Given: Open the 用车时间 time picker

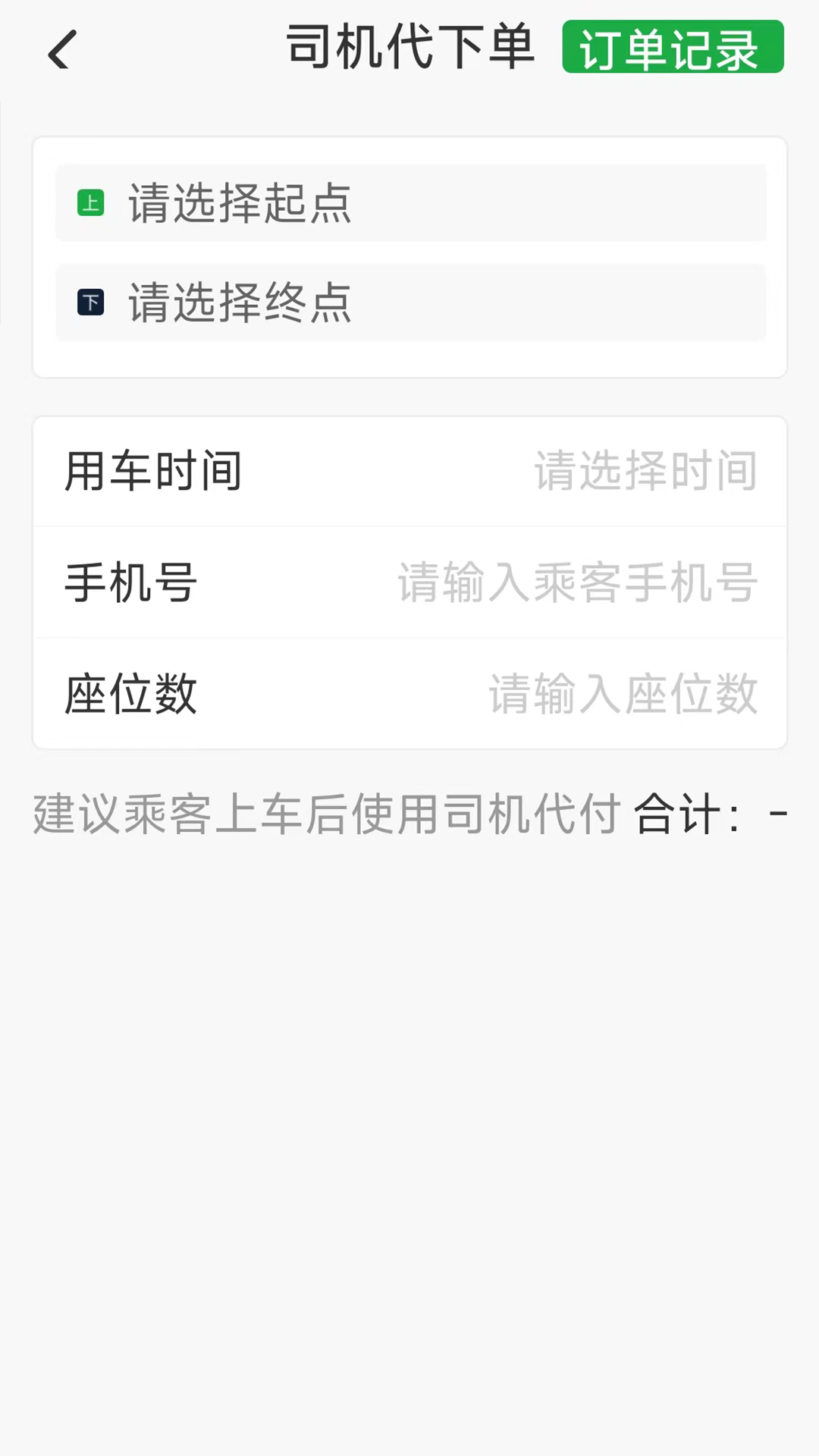Looking at the screenshot, I should coord(409,470).
